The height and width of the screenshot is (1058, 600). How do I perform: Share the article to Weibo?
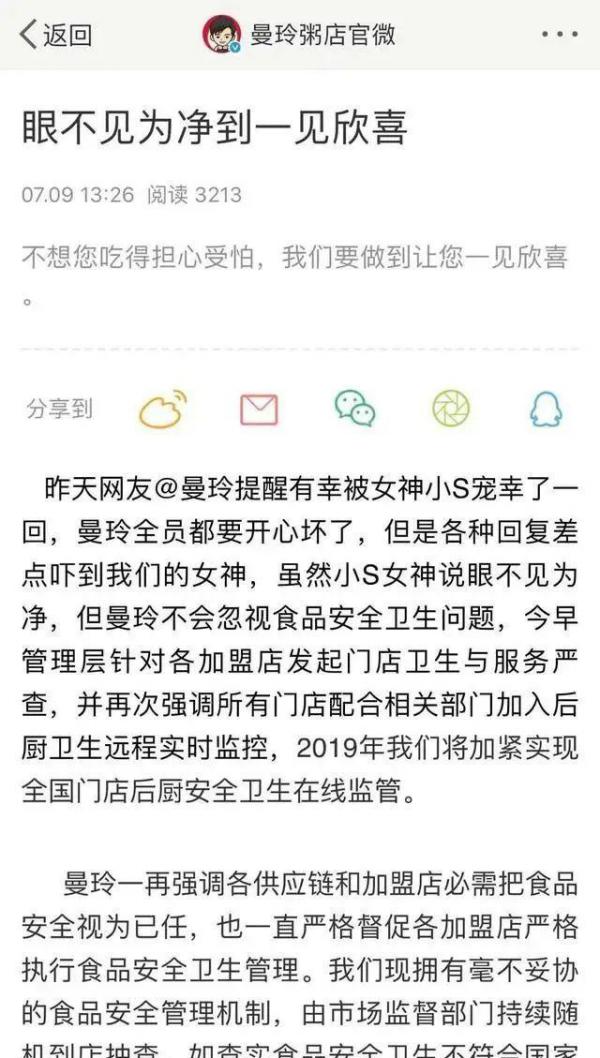[163, 409]
